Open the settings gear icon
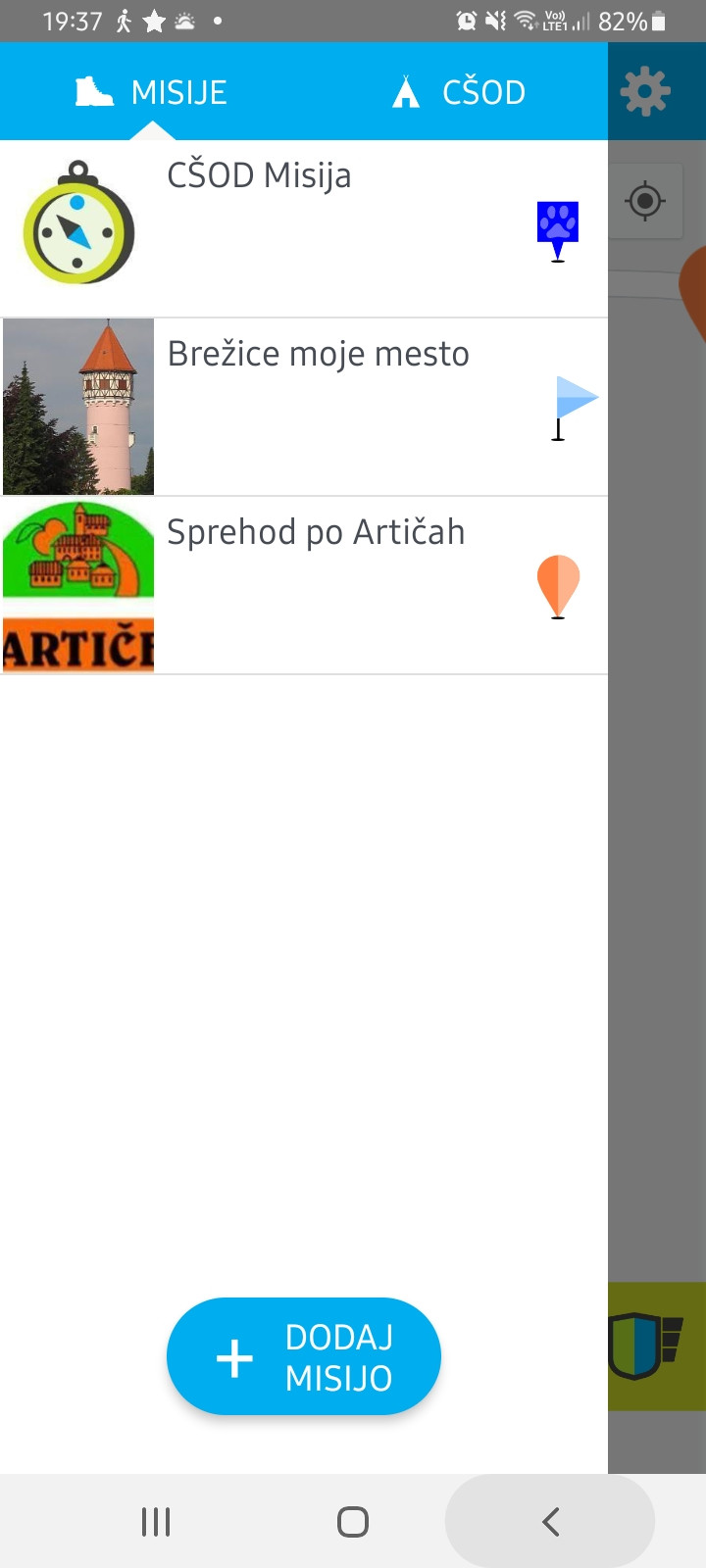Screen dimensions: 706x1568 [645, 92]
